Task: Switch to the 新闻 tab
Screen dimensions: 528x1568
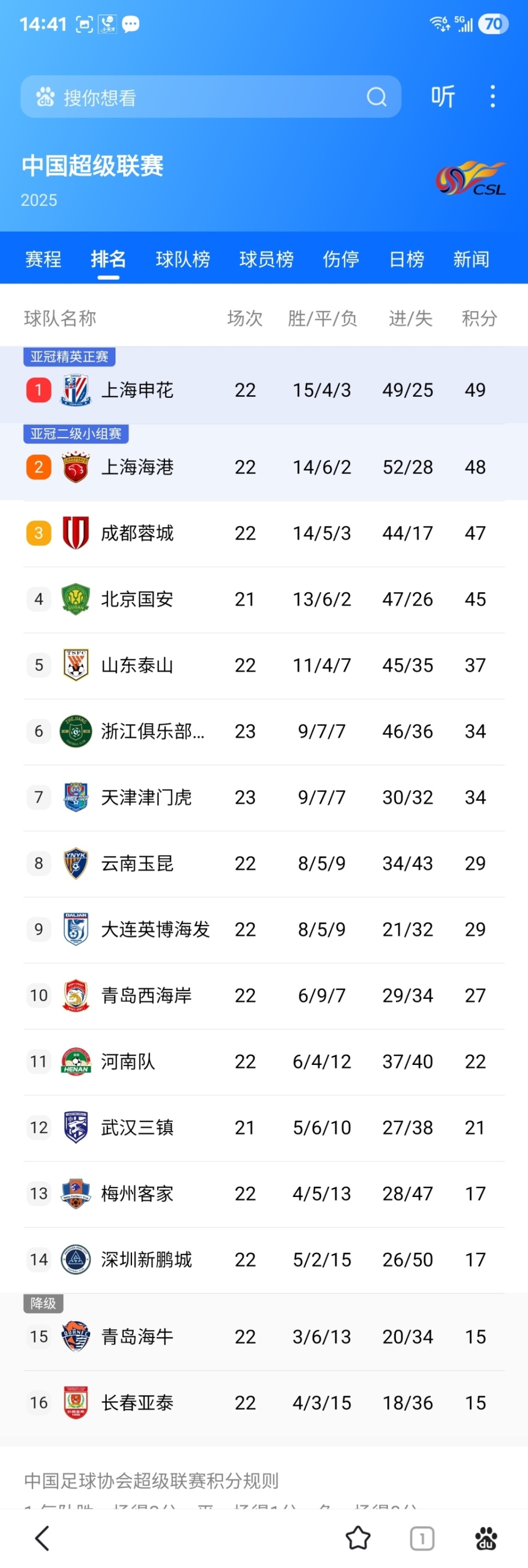Action: [471, 259]
